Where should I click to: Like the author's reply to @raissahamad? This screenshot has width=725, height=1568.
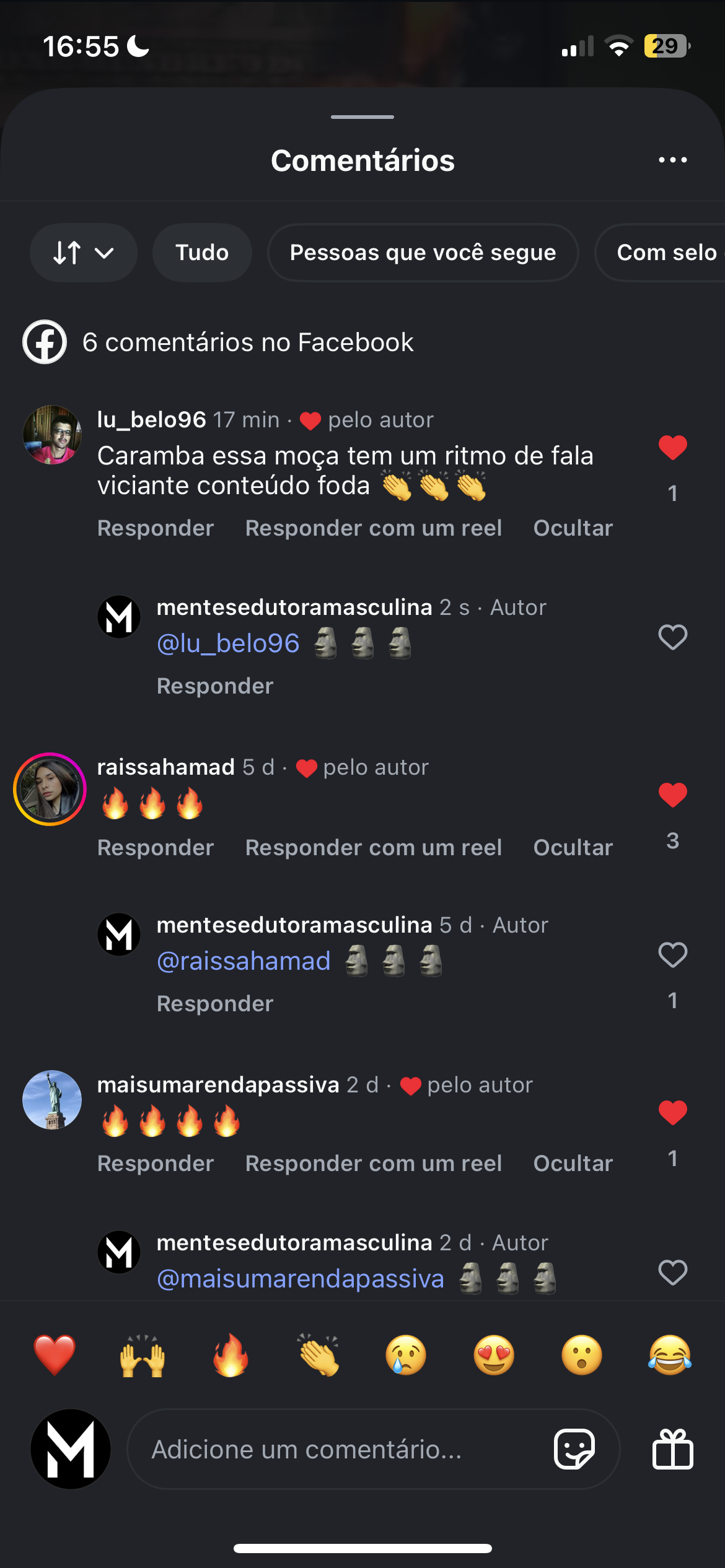coord(672,955)
